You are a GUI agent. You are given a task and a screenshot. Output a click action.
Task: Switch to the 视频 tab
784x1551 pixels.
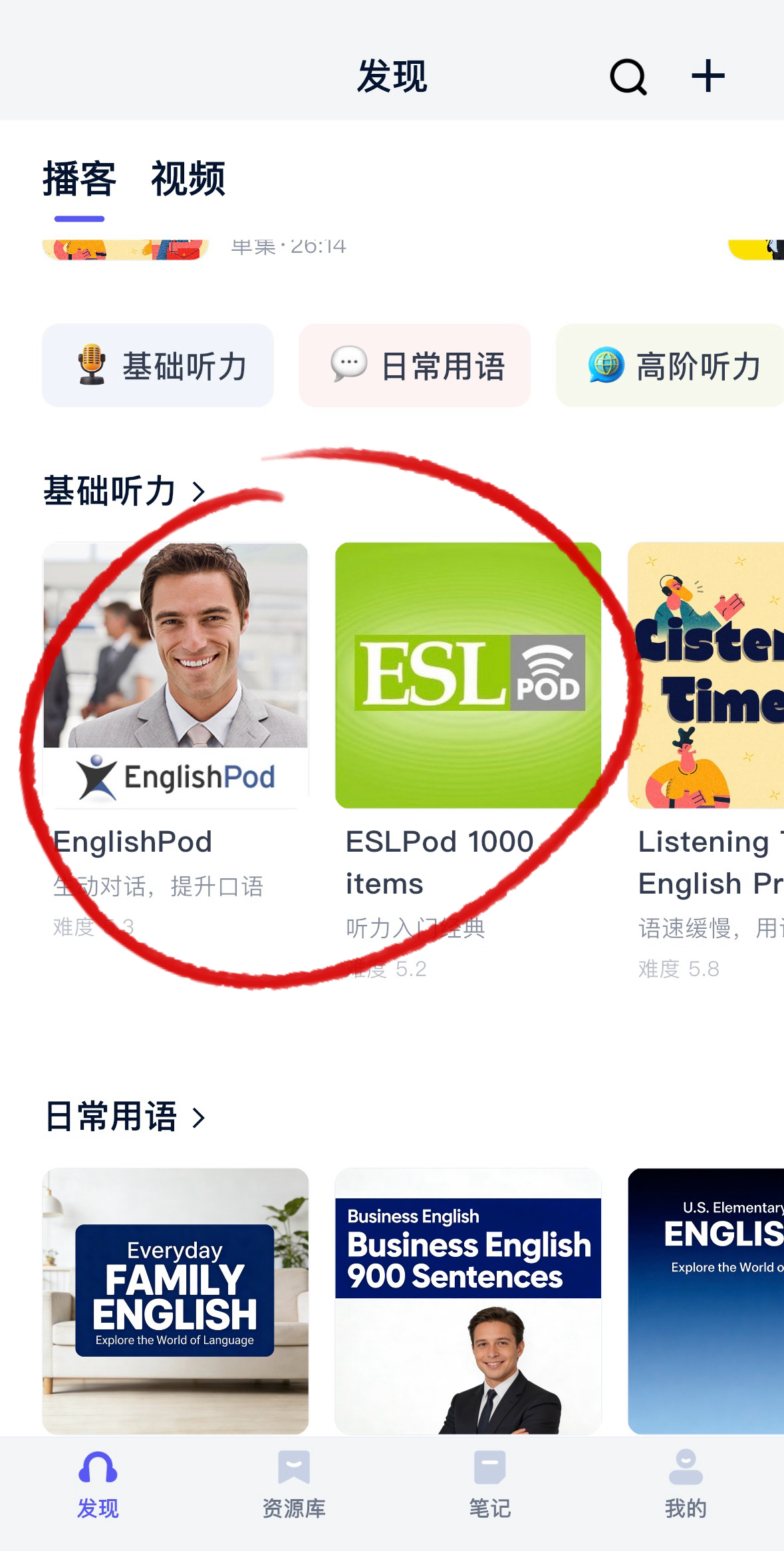(x=188, y=179)
